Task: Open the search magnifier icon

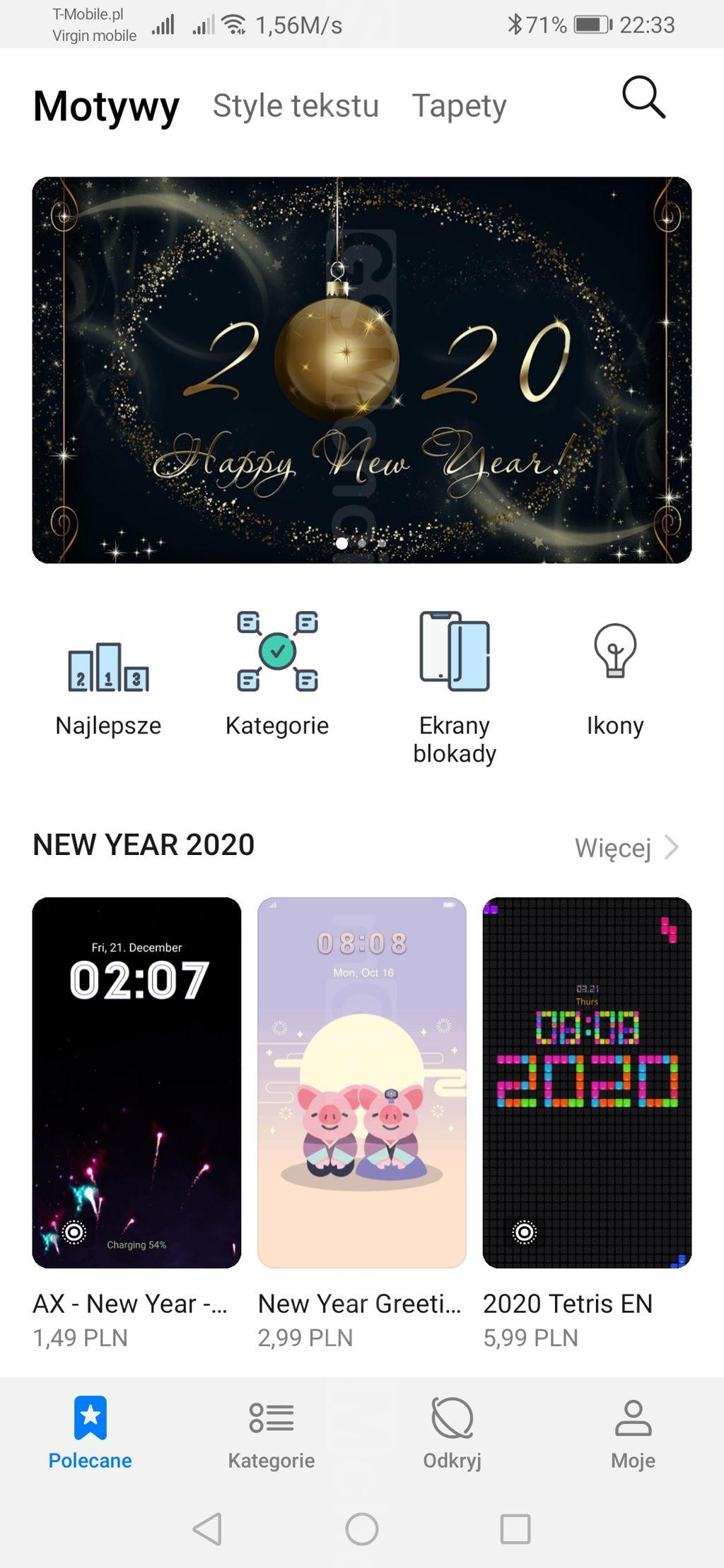Action: pos(643,98)
